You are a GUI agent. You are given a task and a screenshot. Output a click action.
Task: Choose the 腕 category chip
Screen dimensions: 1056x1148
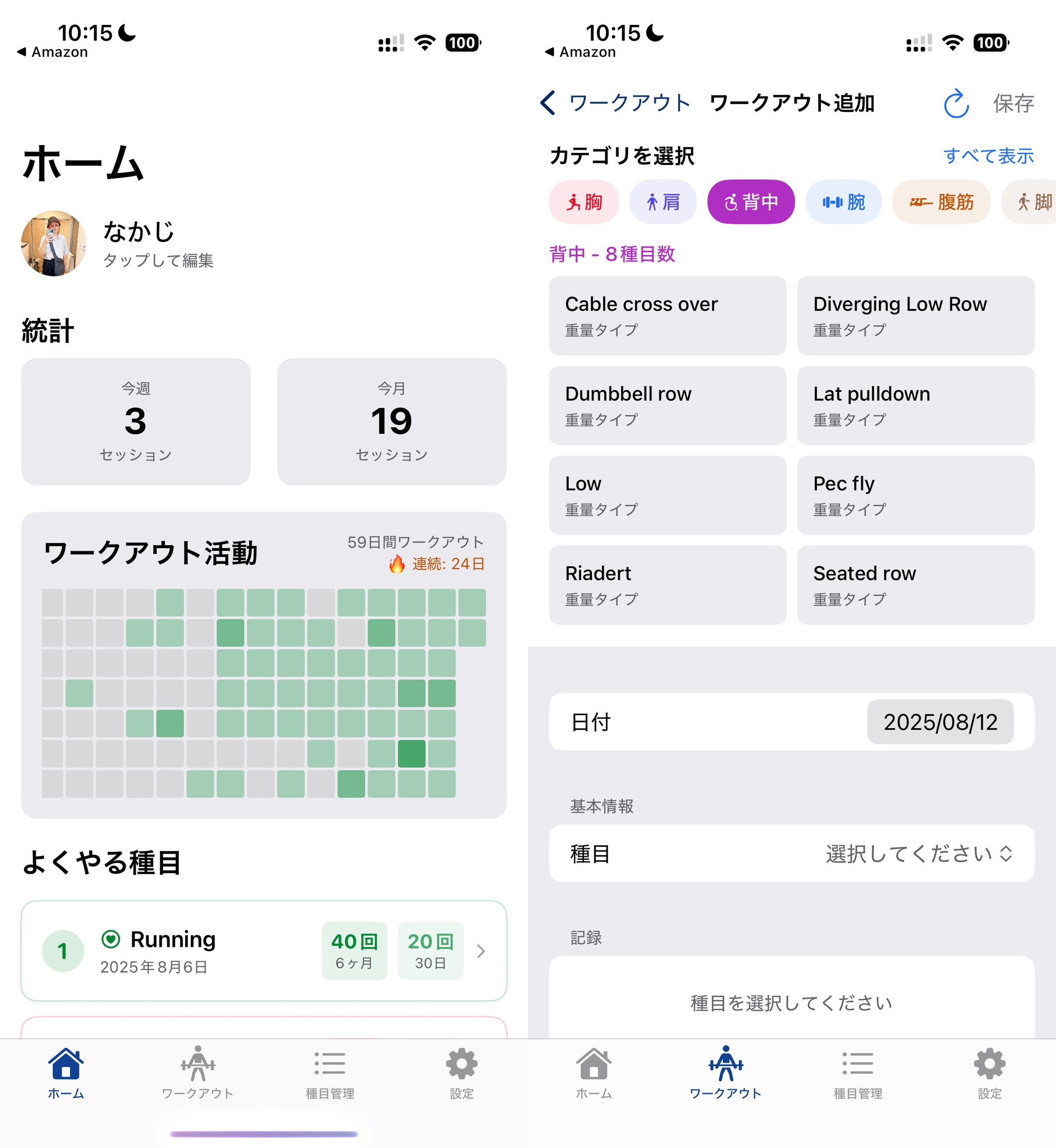(844, 202)
